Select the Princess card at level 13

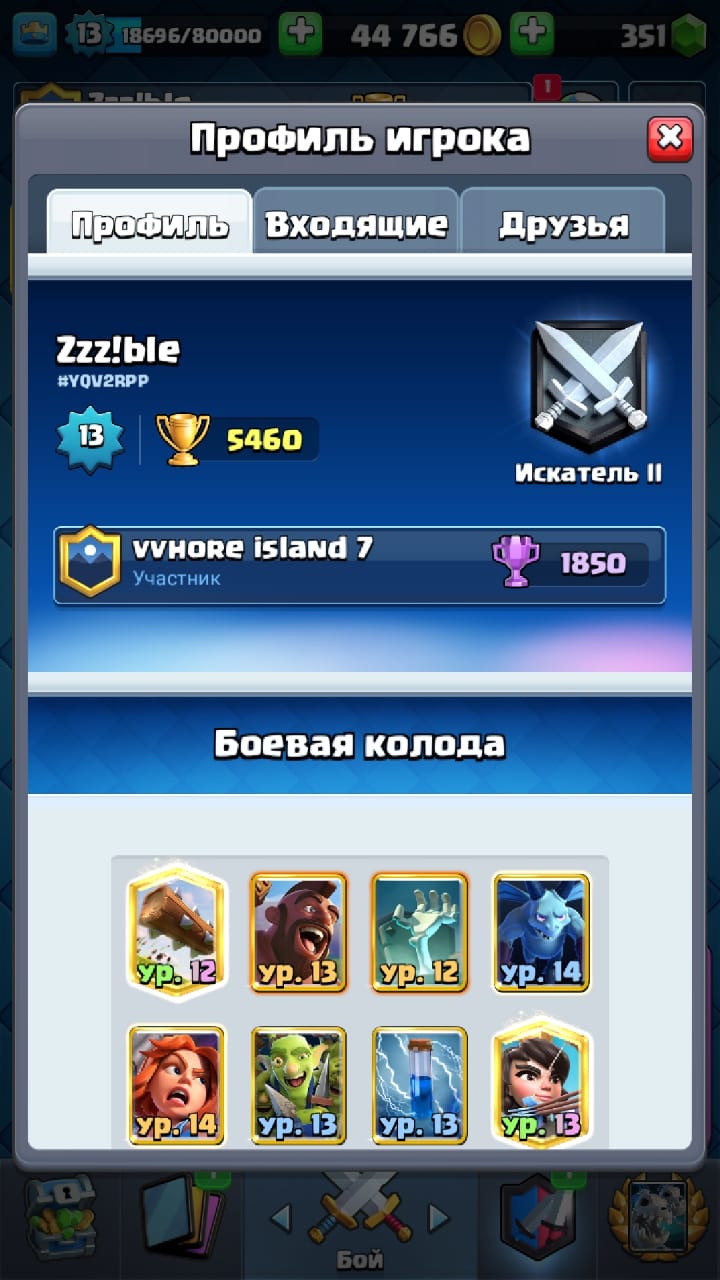[541, 1085]
